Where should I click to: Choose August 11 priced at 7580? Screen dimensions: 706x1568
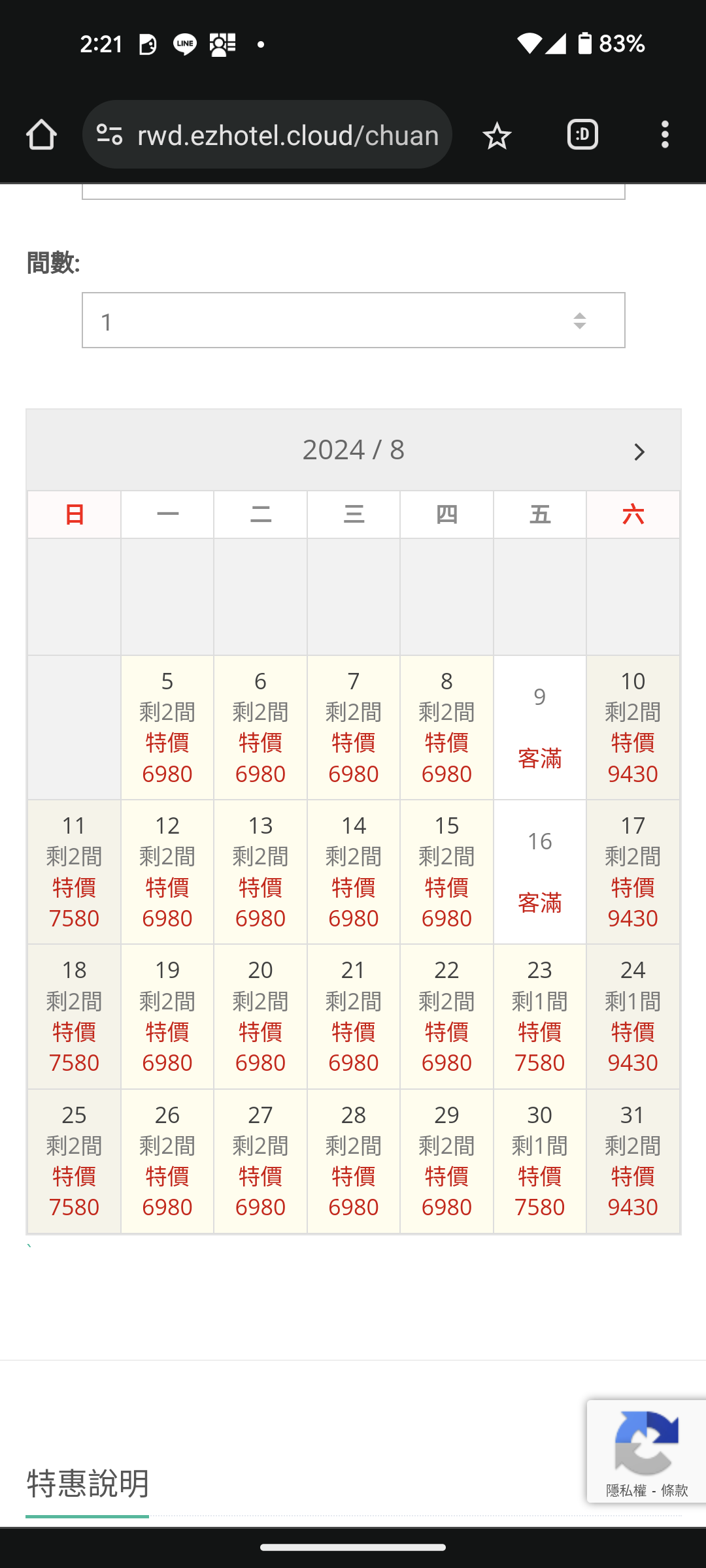74,872
